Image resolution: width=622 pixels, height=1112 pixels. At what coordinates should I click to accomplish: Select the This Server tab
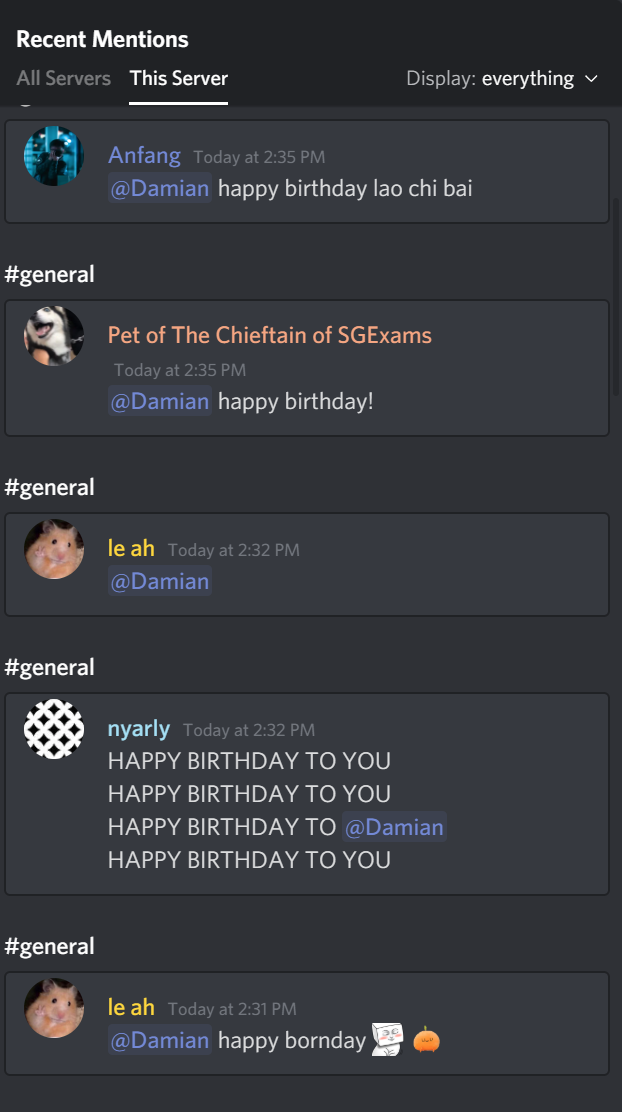point(178,78)
